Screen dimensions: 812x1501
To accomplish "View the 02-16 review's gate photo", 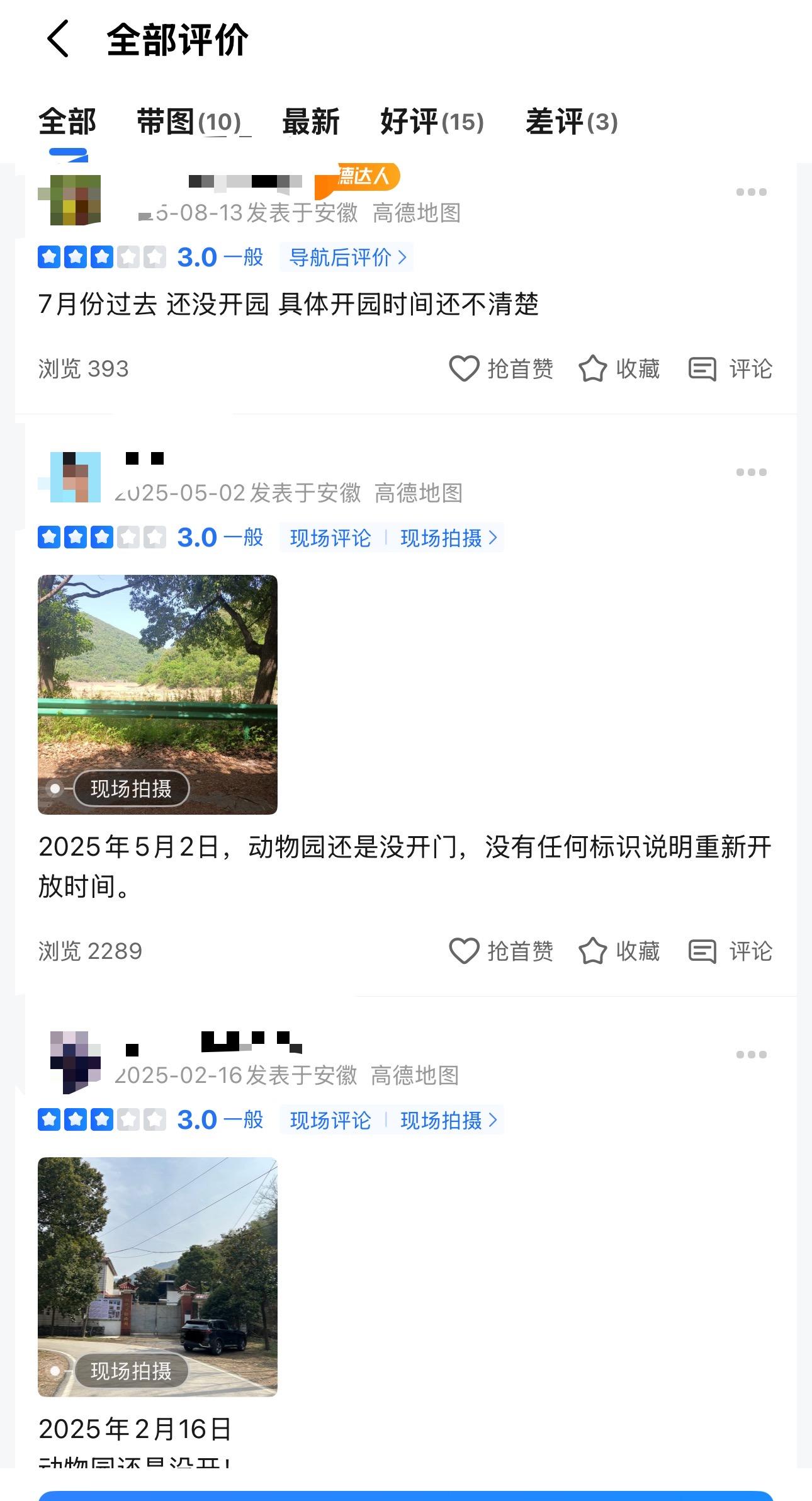I will click(x=157, y=1277).
